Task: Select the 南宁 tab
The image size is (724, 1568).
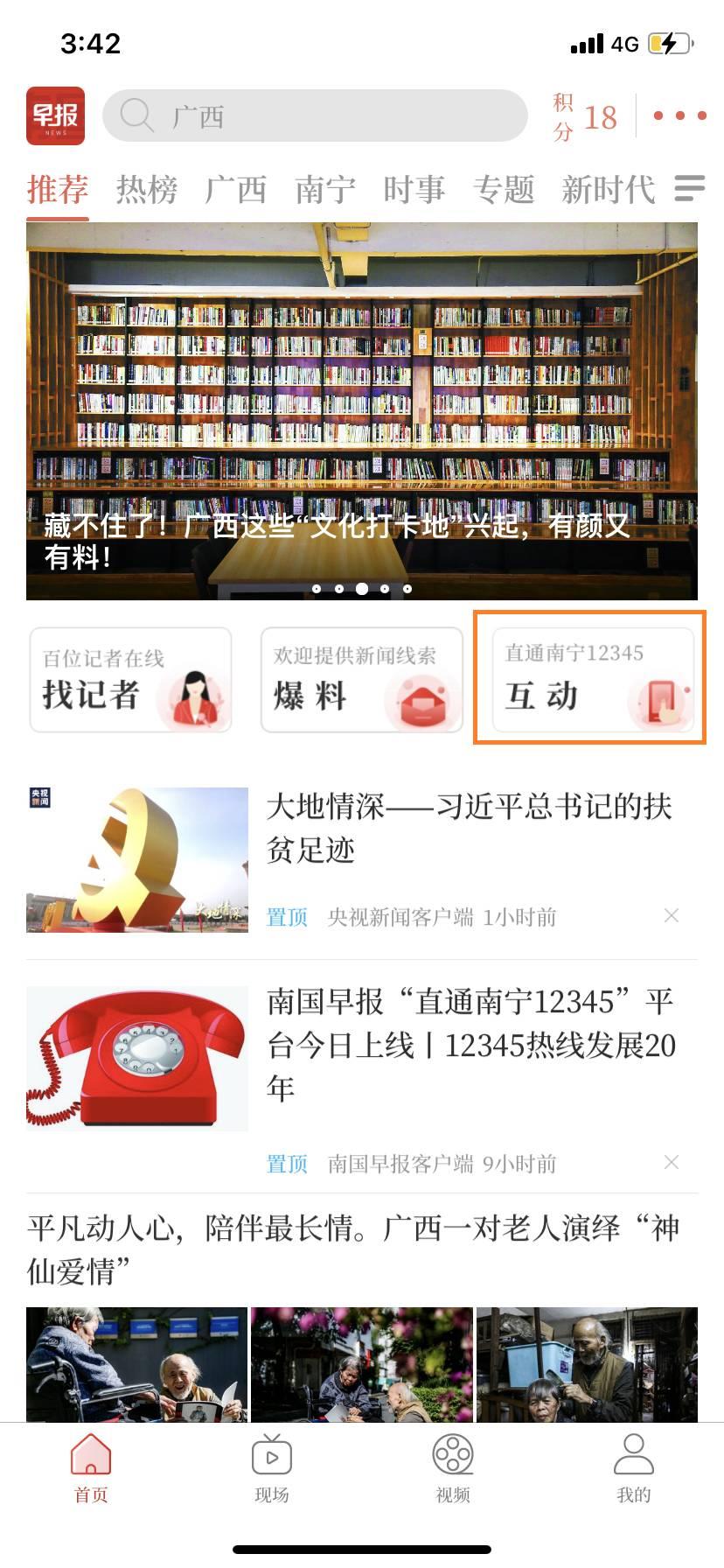Action: [325, 189]
